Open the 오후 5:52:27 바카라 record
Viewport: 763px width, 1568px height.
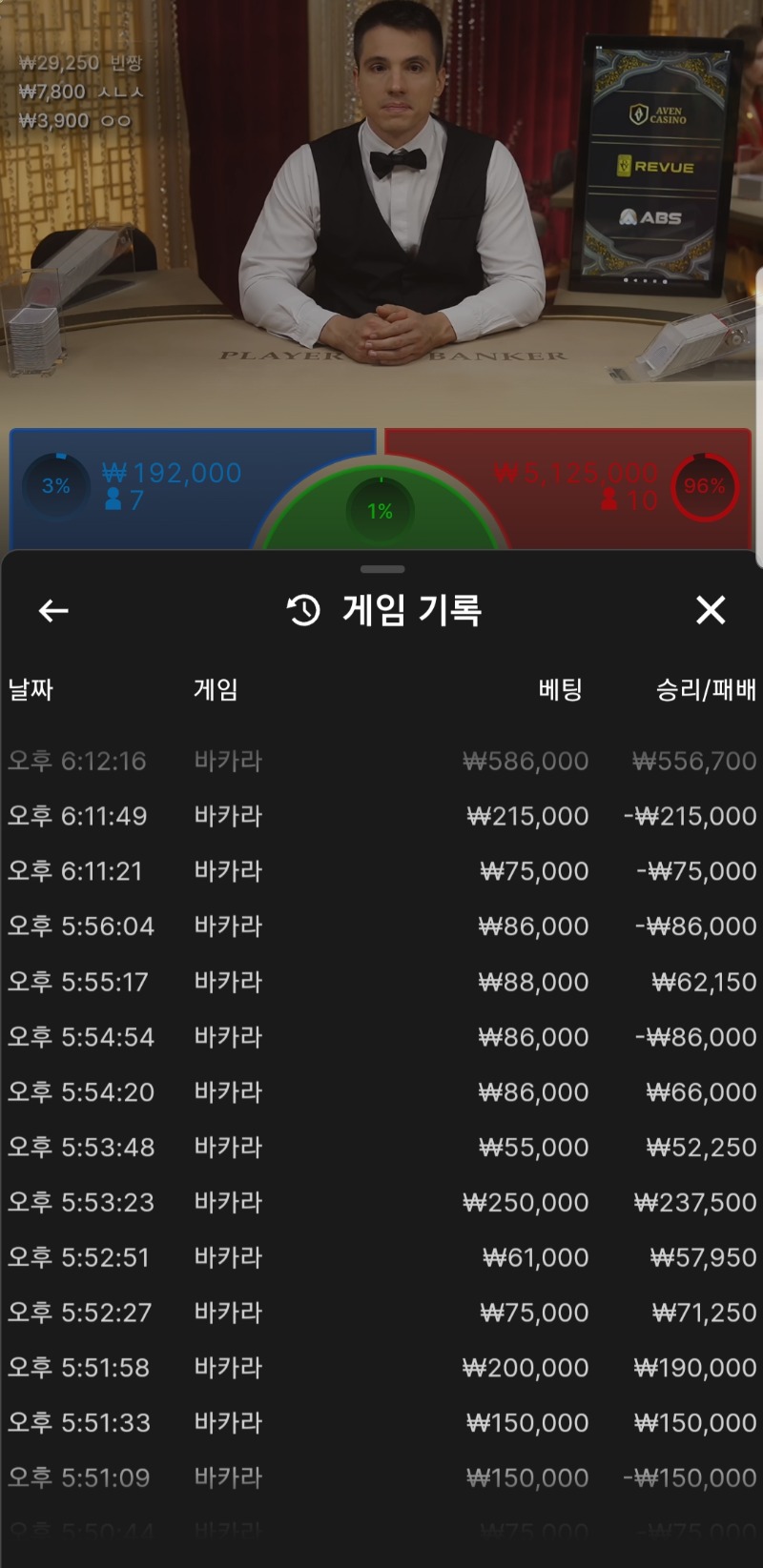[381, 1313]
